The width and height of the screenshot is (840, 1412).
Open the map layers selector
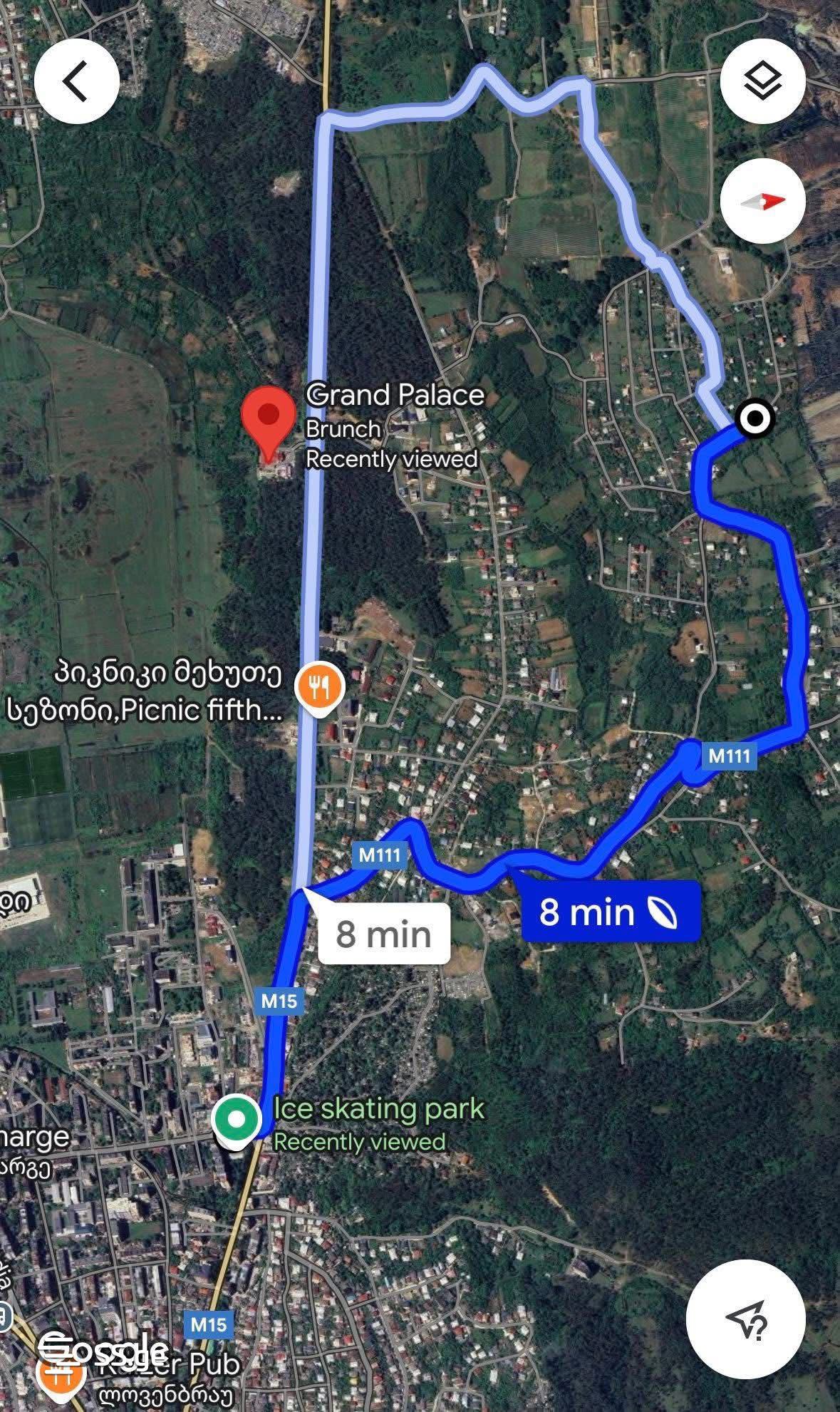pos(762,81)
